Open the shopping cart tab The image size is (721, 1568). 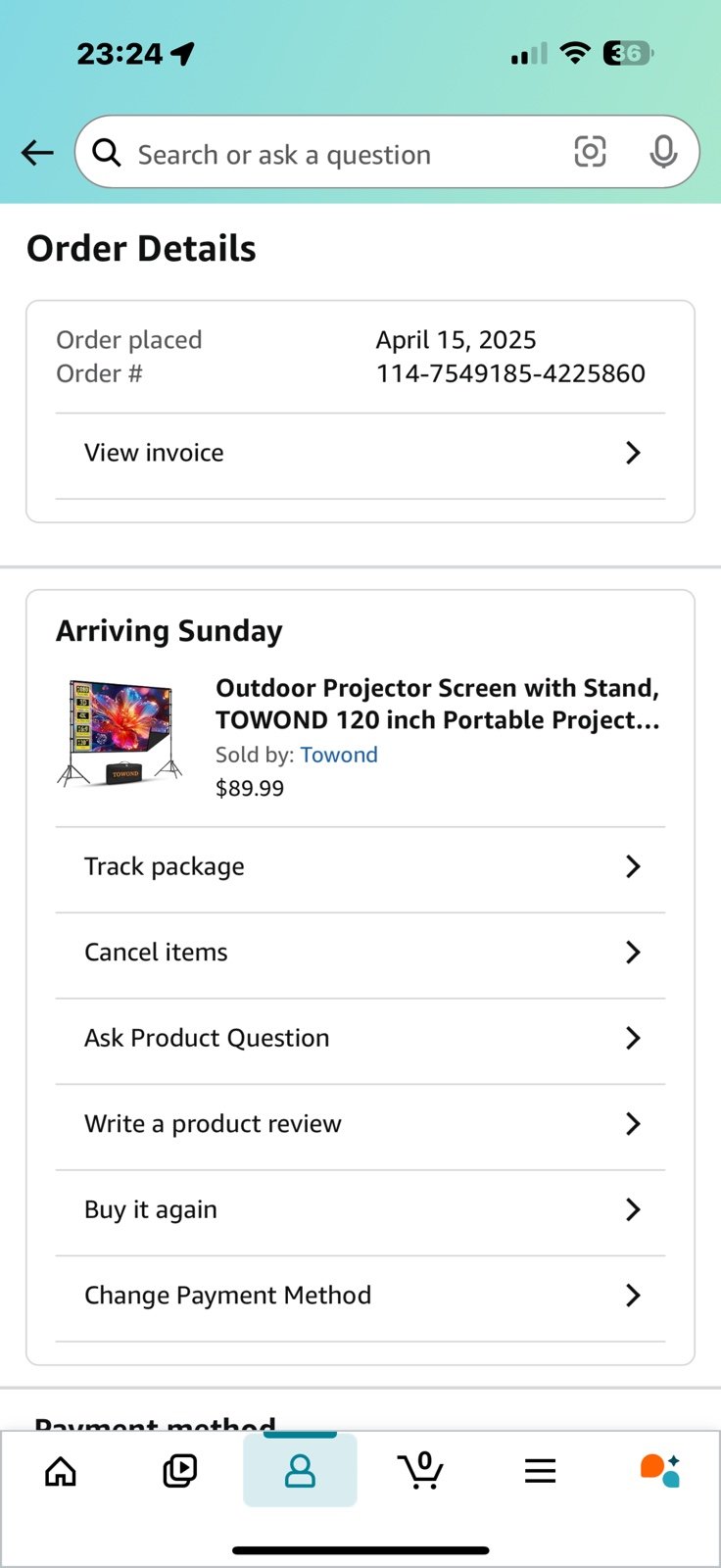pyautogui.click(x=420, y=1470)
